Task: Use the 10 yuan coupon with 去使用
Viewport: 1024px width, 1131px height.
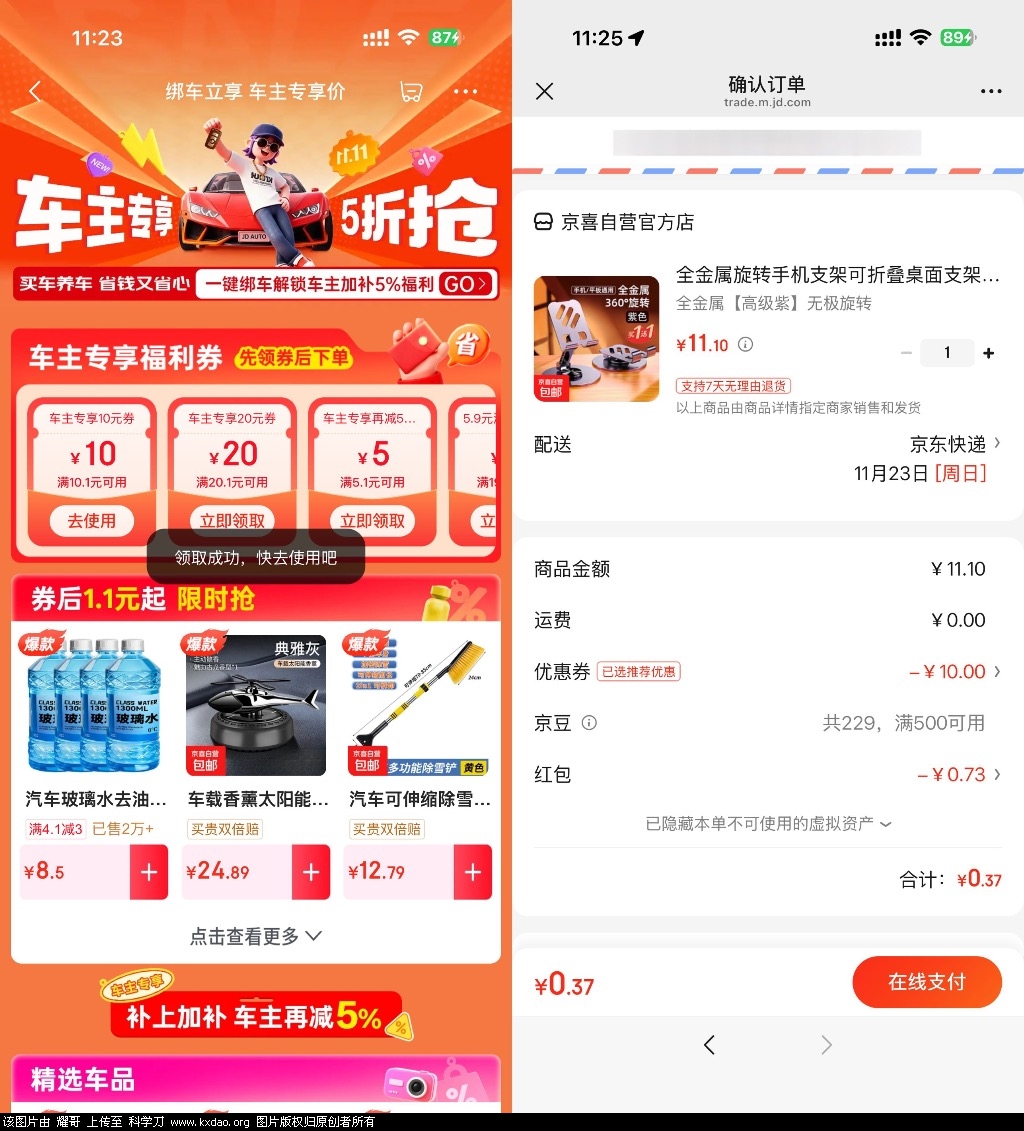Action: 91,521
